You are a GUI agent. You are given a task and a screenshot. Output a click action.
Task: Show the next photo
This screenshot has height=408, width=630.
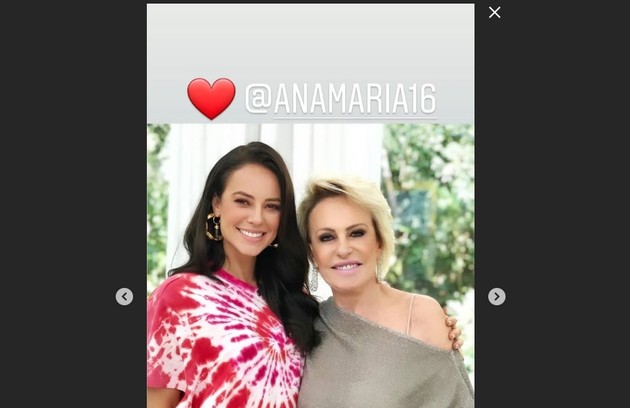[496, 296]
